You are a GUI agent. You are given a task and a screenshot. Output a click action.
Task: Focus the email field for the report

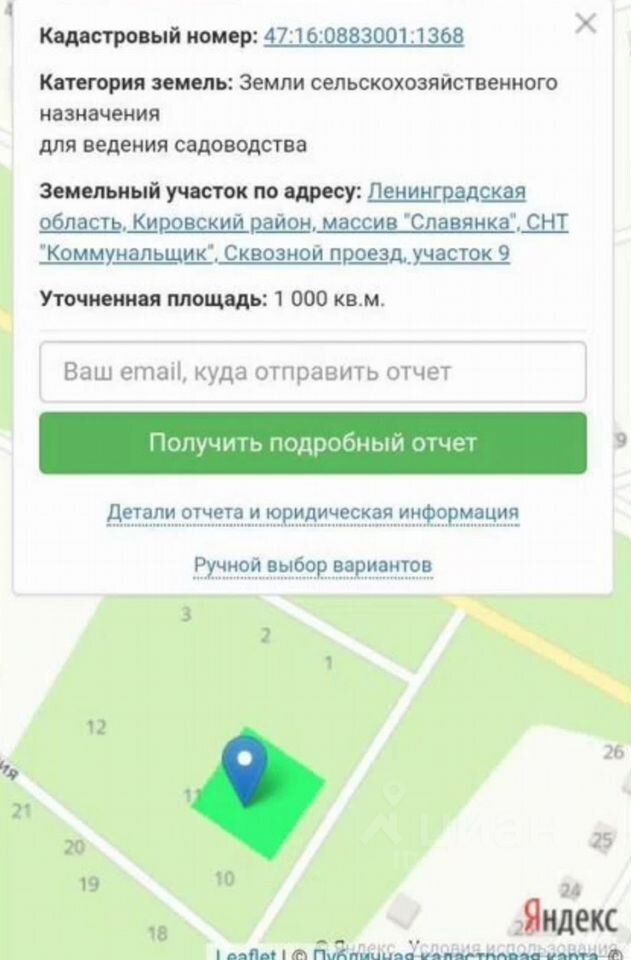[x=312, y=372]
